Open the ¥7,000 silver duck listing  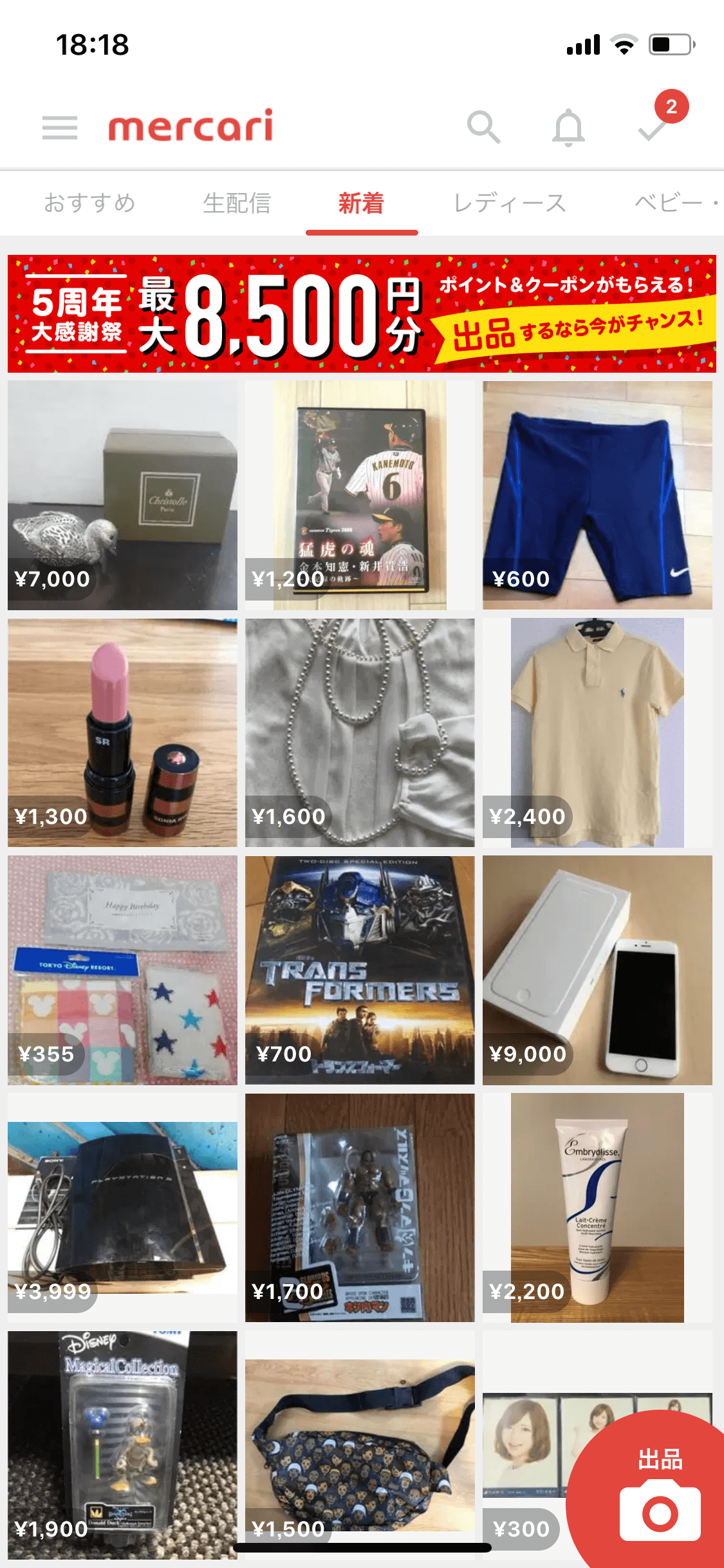122,495
